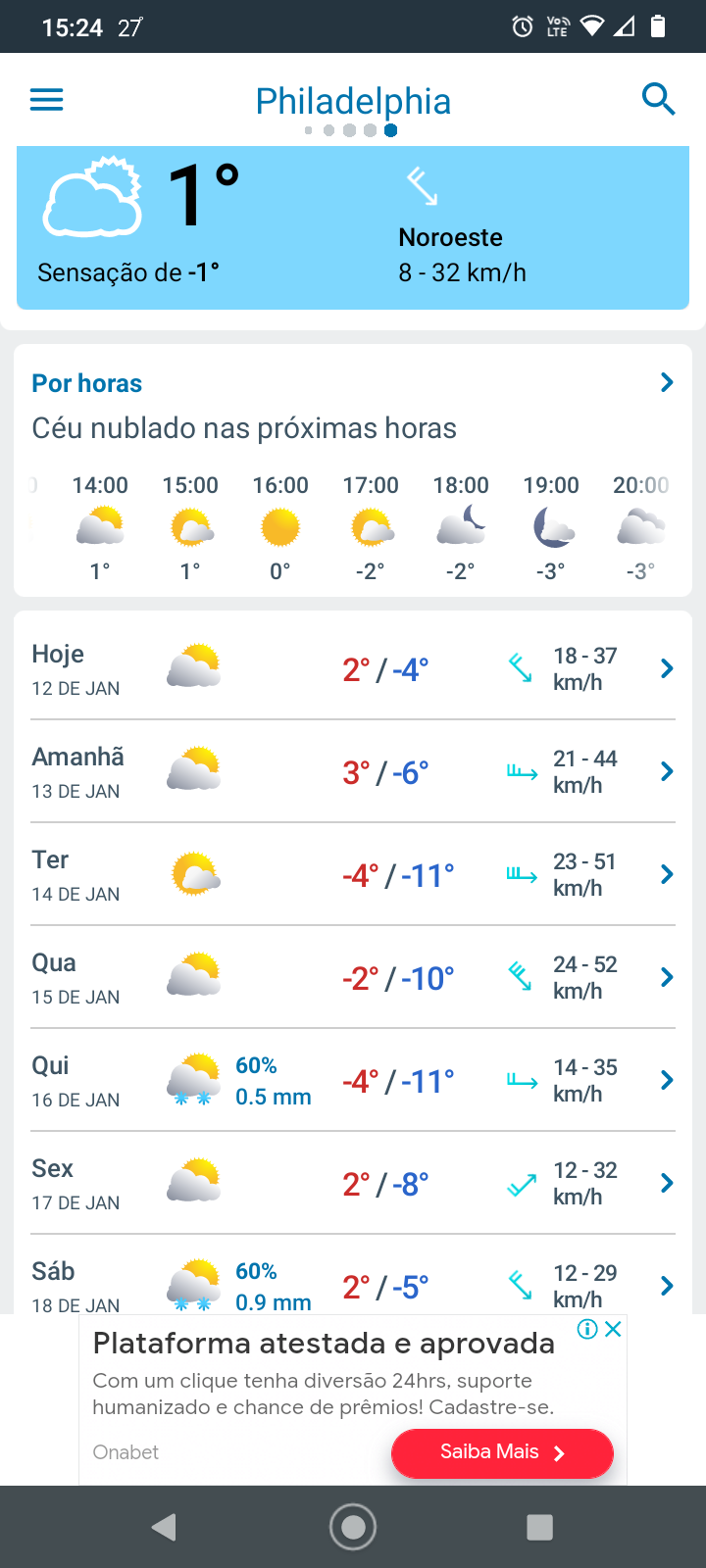Search for another city
The image size is (706, 1568).
click(x=658, y=99)
